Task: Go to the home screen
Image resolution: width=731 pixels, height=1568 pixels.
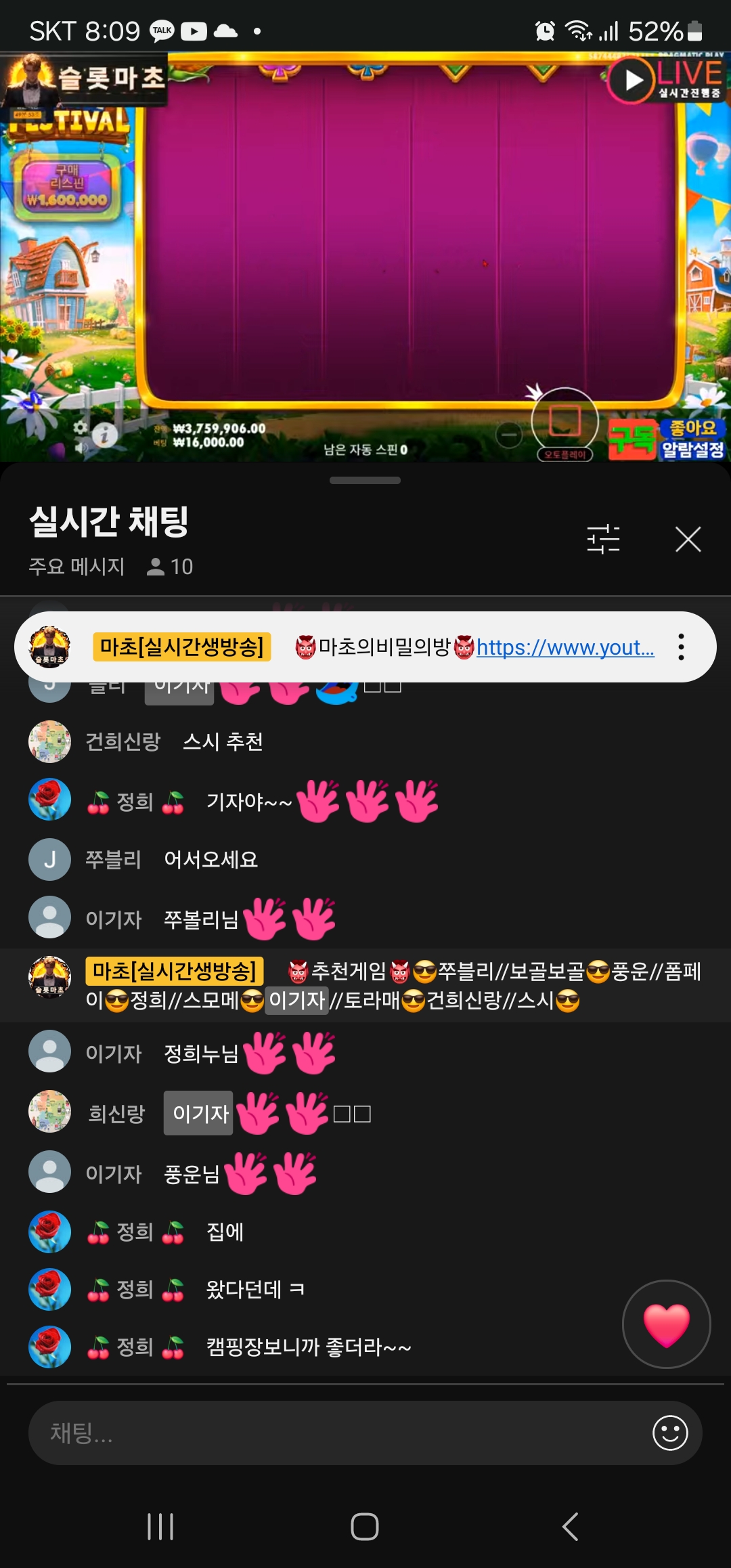Action: click(x=365, y=1527)
